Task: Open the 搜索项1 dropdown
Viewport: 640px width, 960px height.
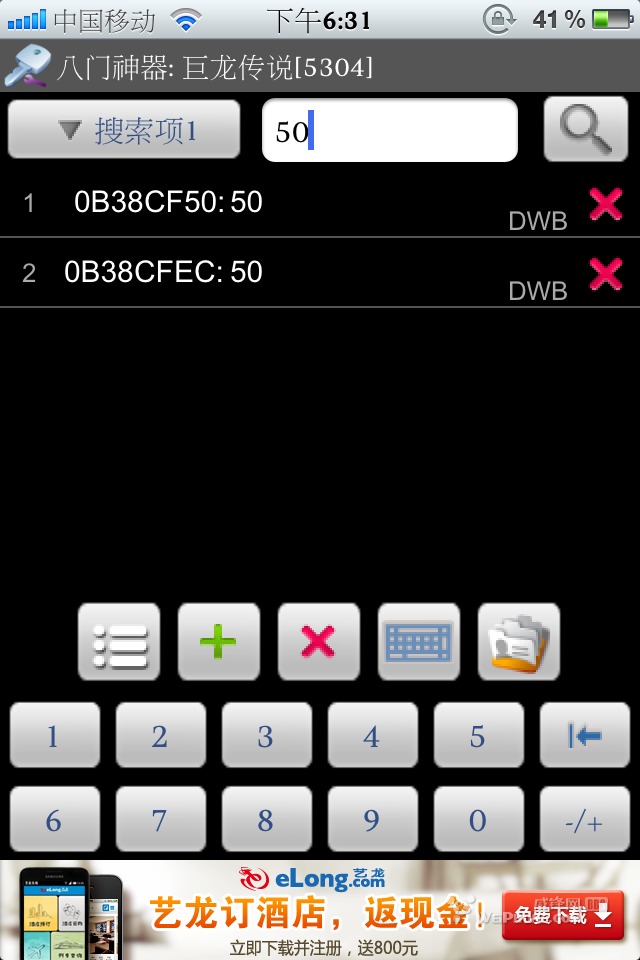Action: pyautogui.click(x=124, y=130)
